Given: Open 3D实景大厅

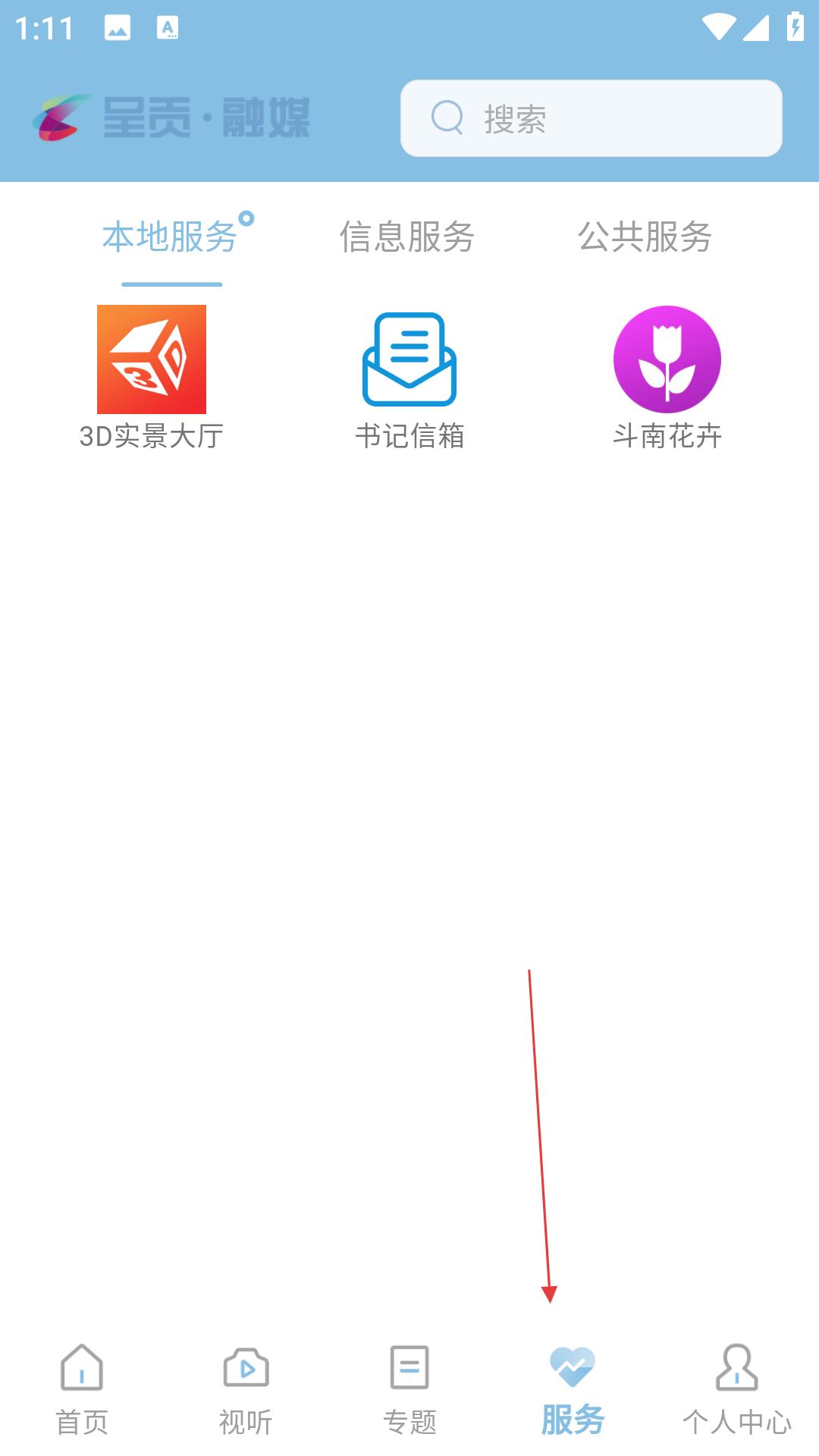Looking at the screenshot, I should [x=152, y=378].
